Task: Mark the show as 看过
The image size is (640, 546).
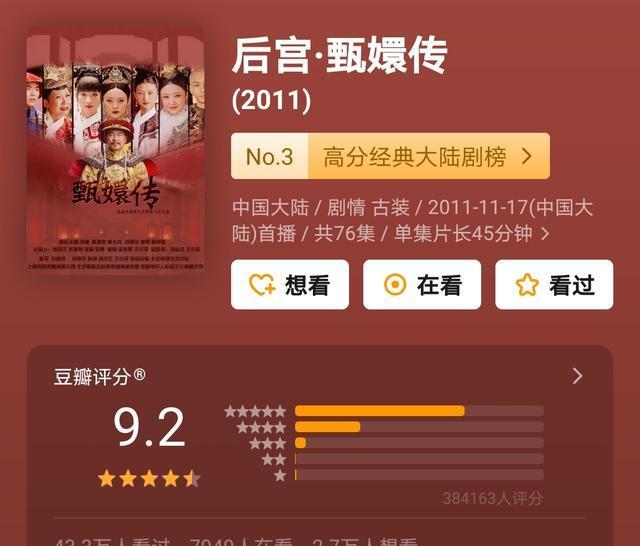Action: (x=554, y=285)
